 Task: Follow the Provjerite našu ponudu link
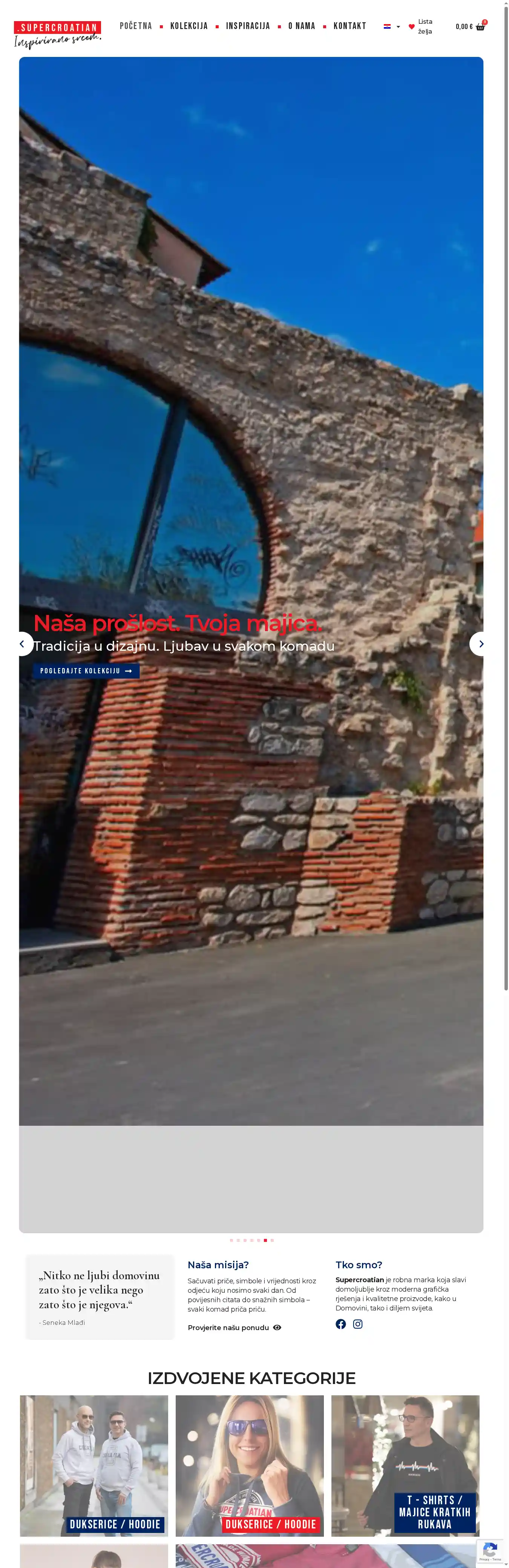point(234,1327)
